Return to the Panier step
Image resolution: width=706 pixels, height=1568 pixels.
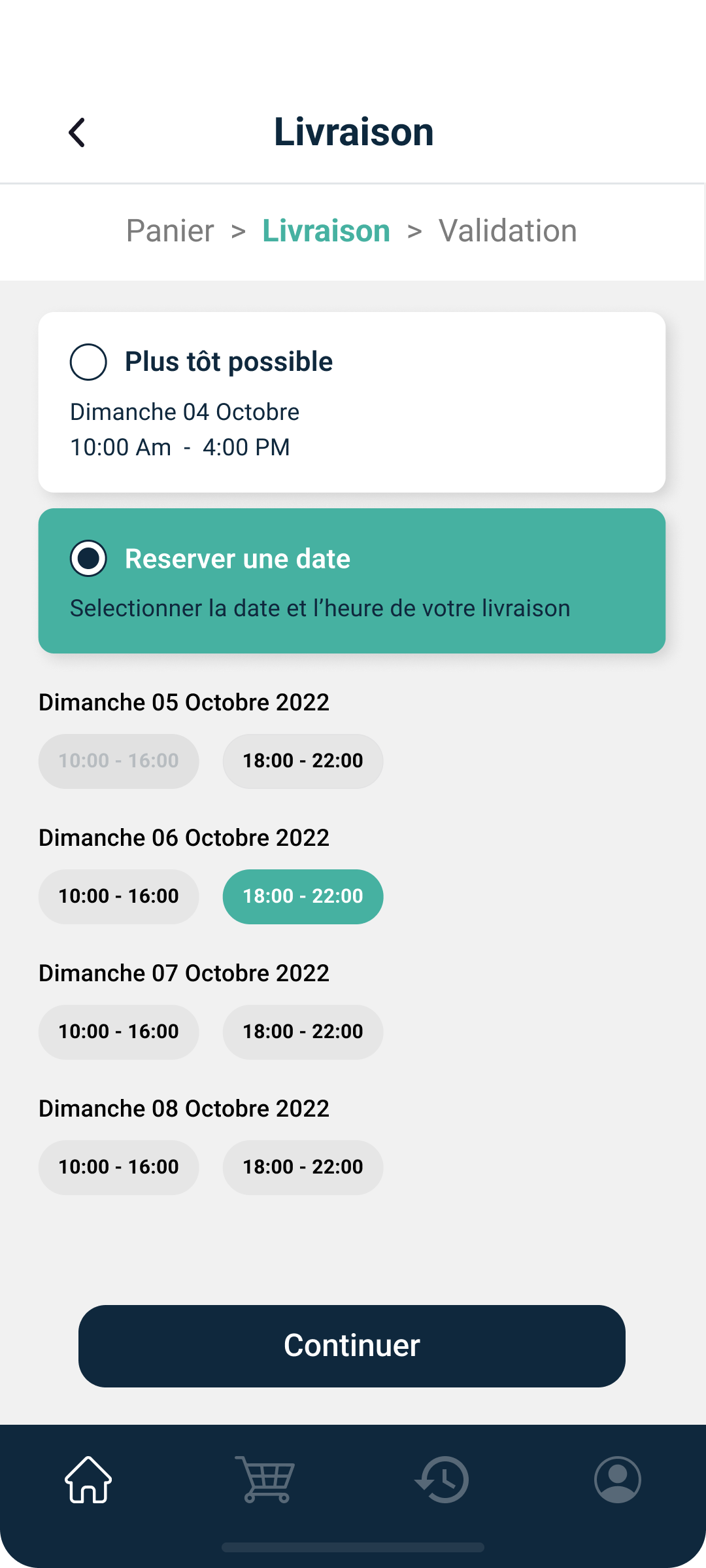click(170, 231)
